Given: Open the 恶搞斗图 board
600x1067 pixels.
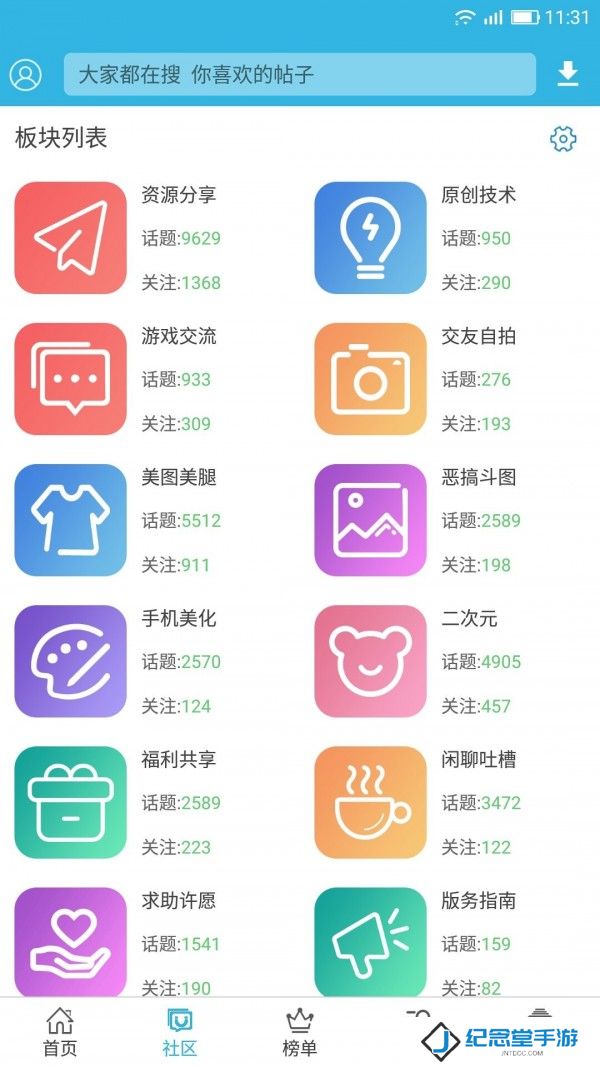Looking at the screenshot, I should tap(370, 520).
